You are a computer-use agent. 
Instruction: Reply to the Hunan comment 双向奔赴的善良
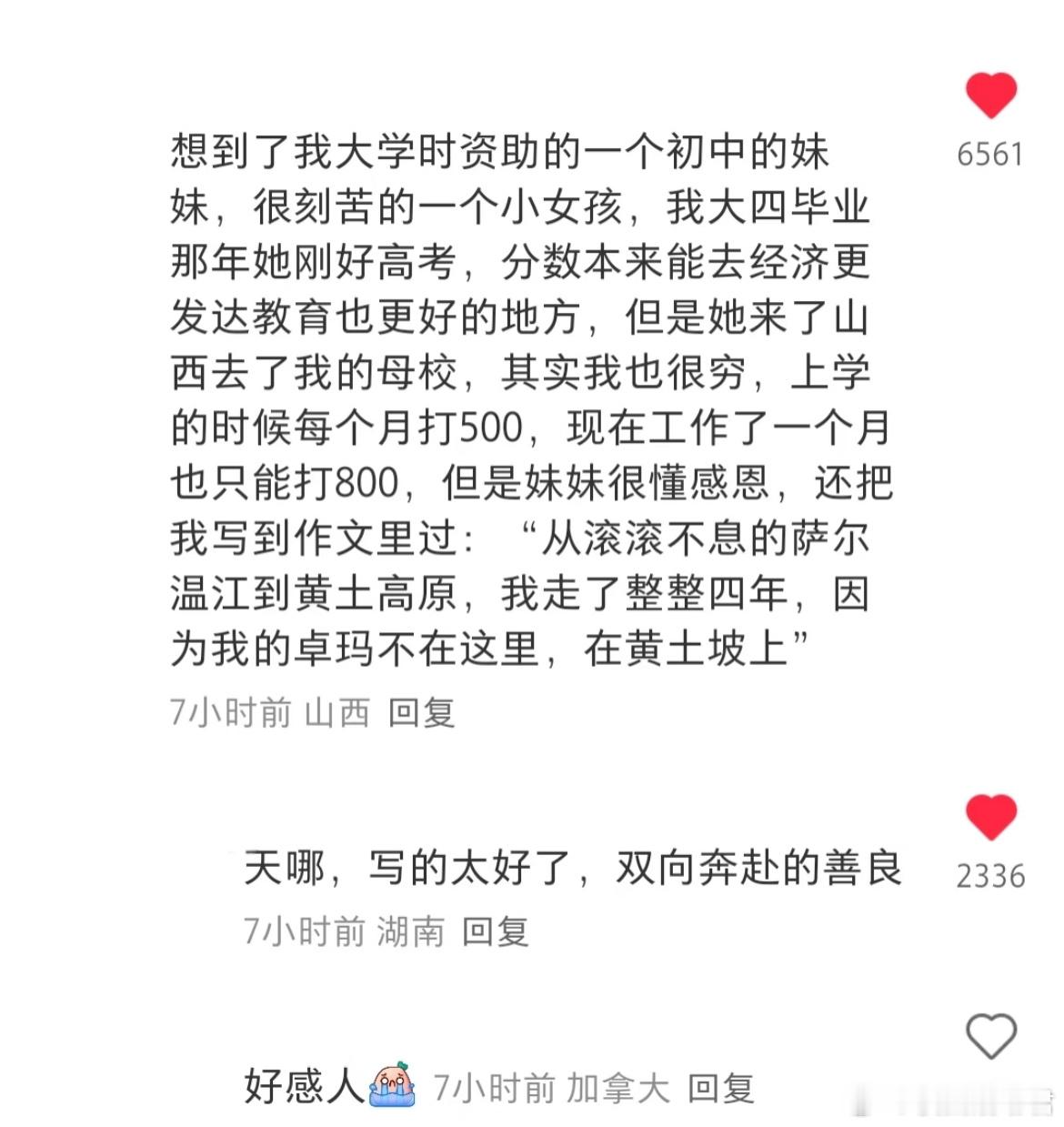495,931
